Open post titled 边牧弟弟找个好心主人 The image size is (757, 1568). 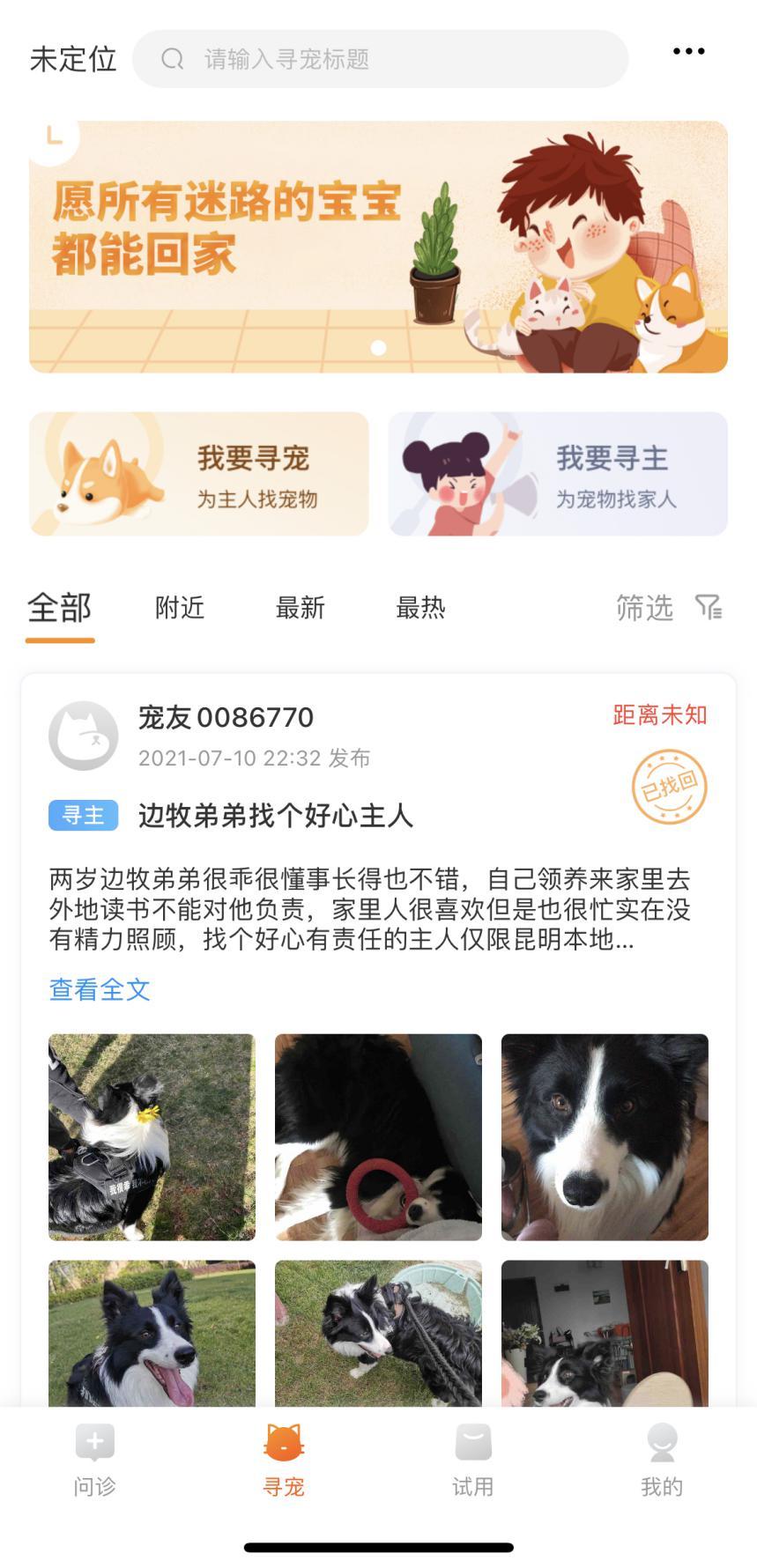coord(275,816)
